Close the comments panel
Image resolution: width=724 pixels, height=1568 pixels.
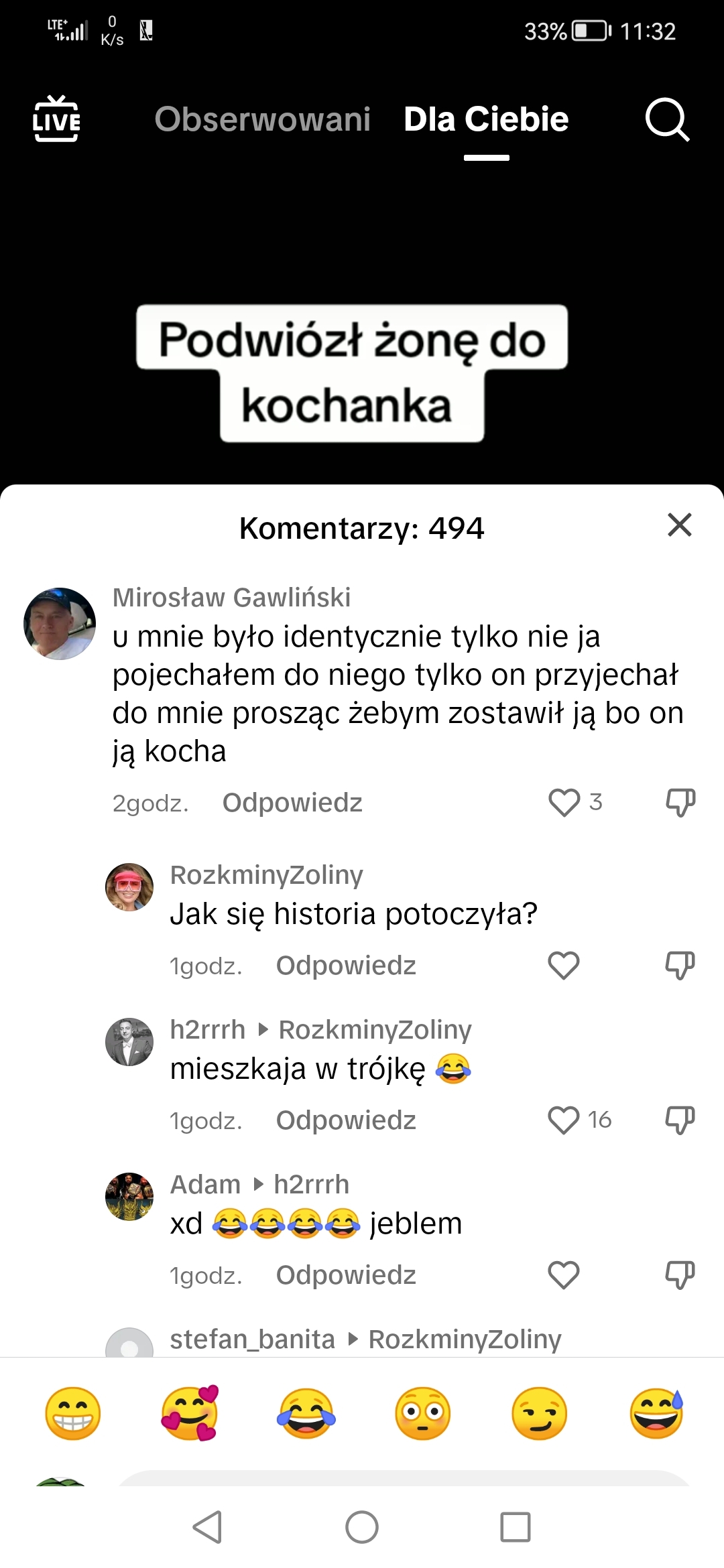(x=679, y=525)
